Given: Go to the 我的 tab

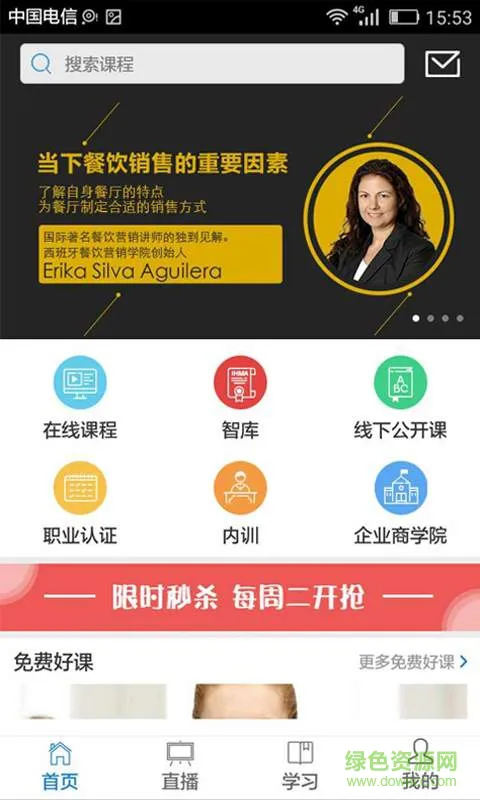Looking at the screenshot, I should (x=420, y=767).
